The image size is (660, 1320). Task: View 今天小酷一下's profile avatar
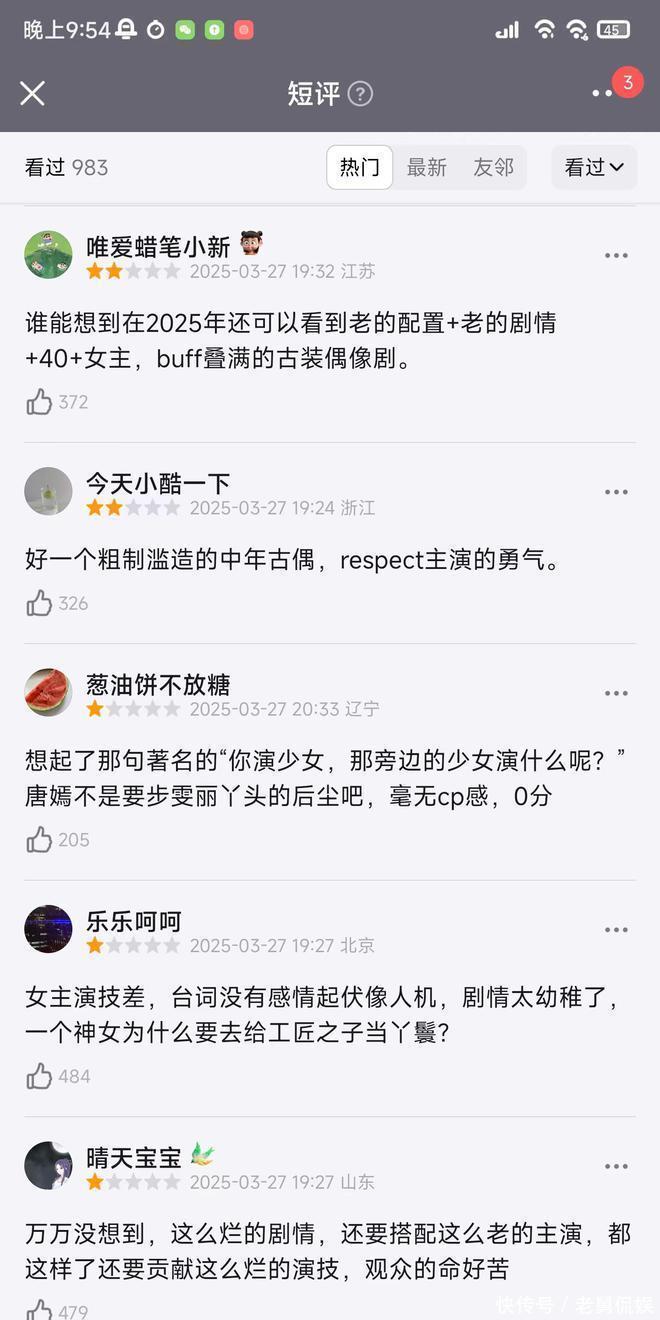coord(48,492)
